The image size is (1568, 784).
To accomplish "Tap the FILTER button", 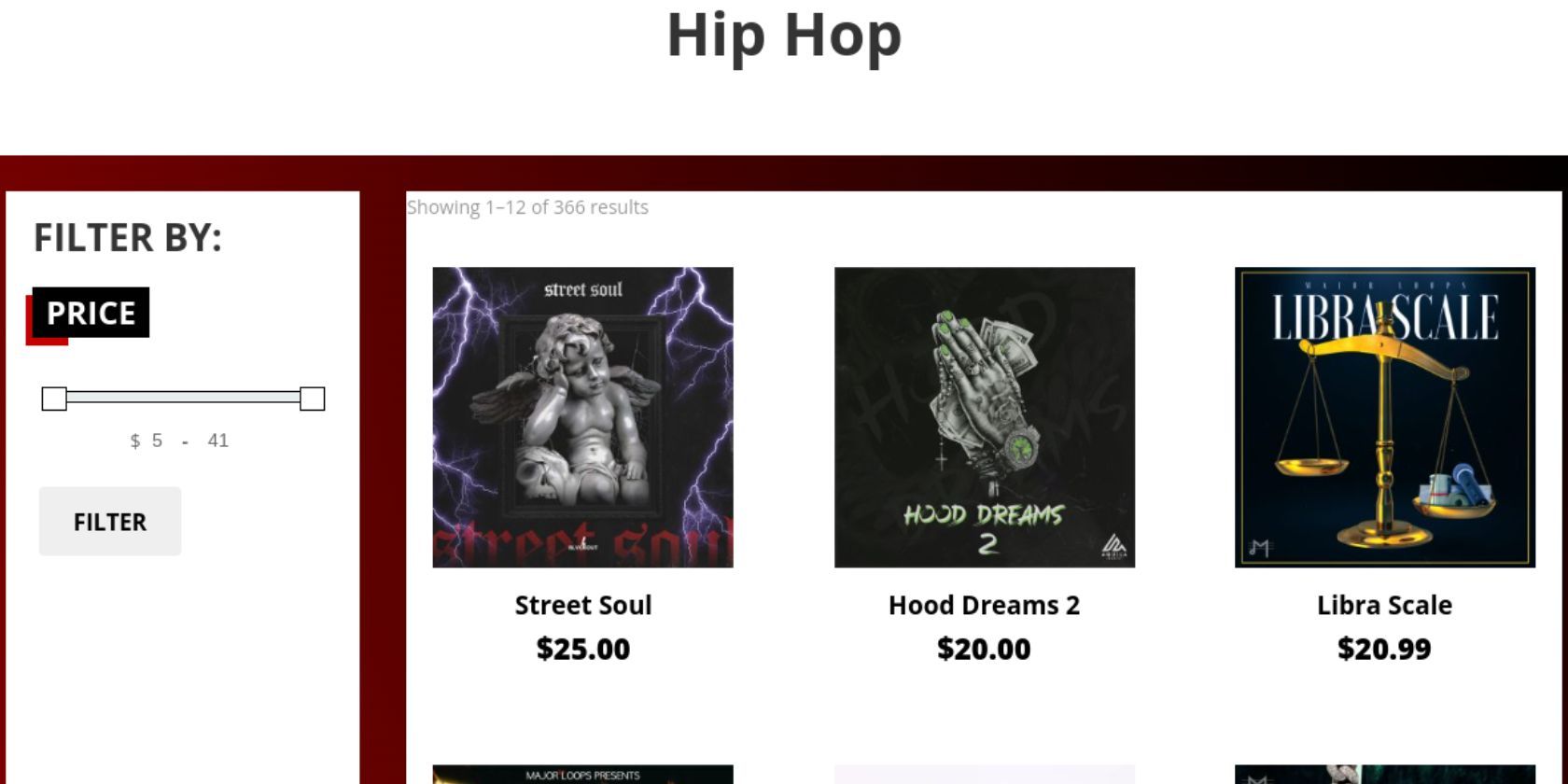I will 110,522.
